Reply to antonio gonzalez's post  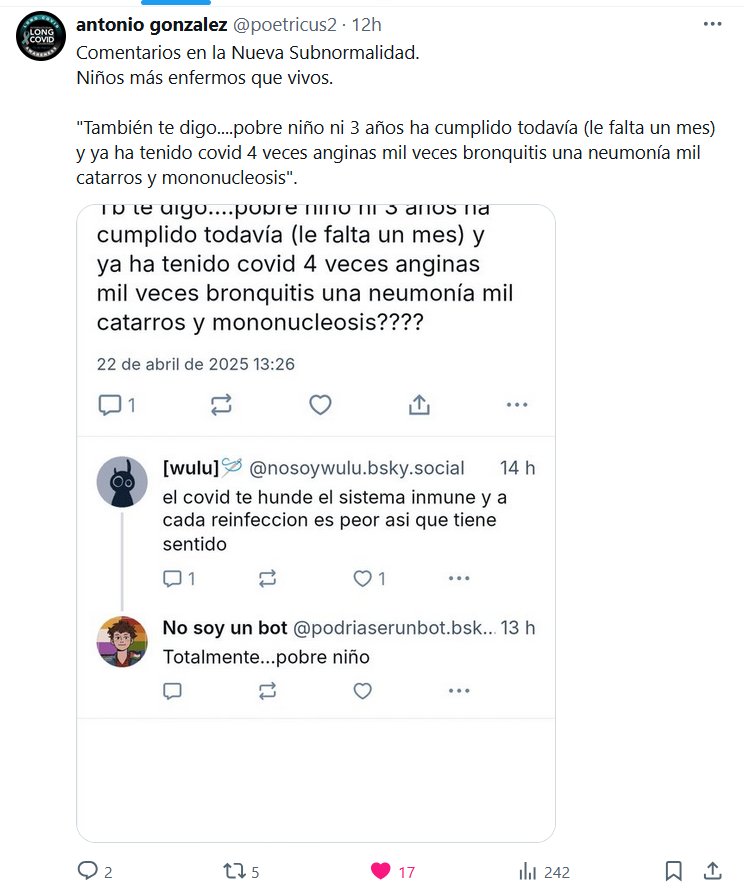click(88, 871)
